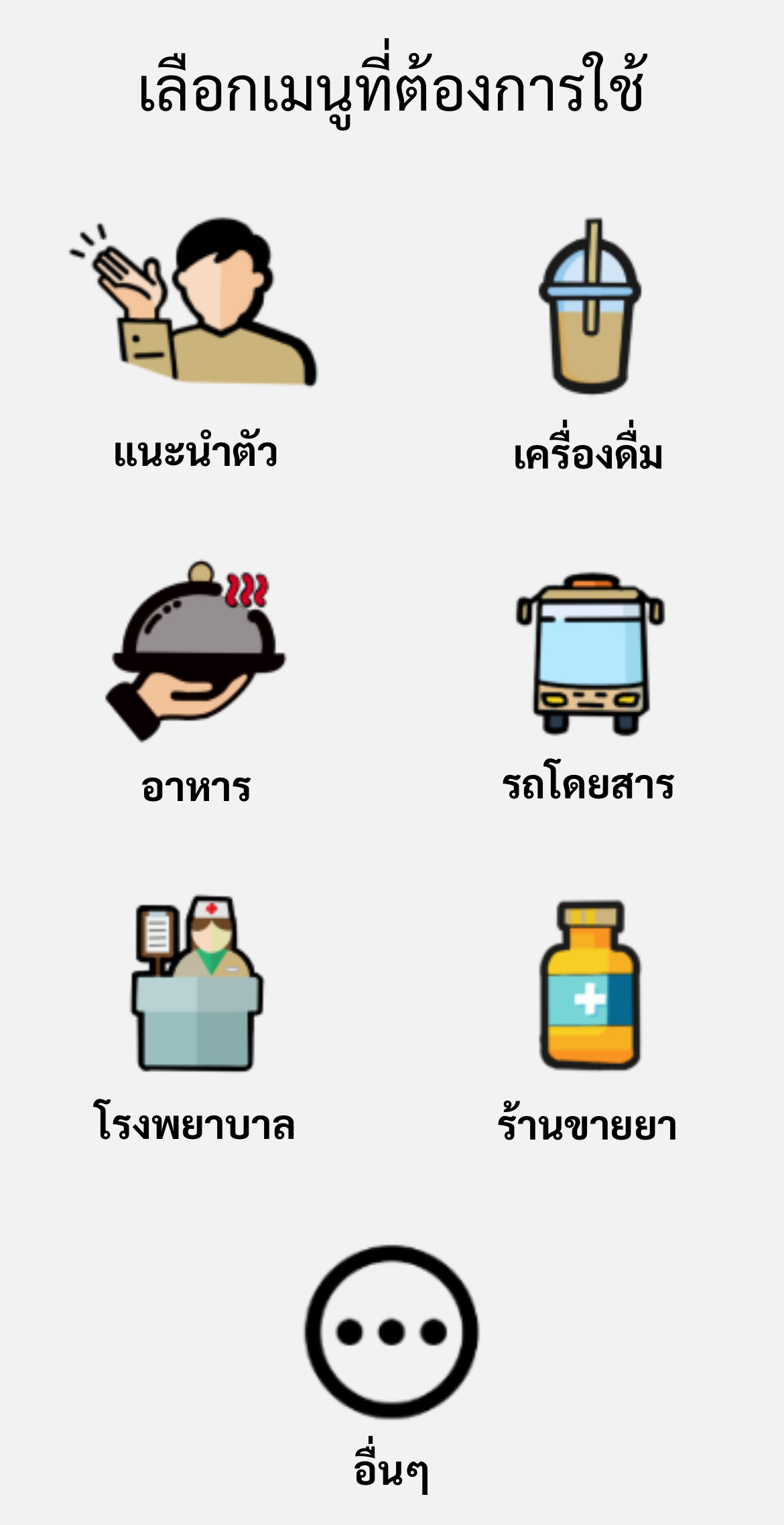Open the รถโดยสาร (bus) menu
This screenshot has width=784, height=1525.
click(589, 654)
